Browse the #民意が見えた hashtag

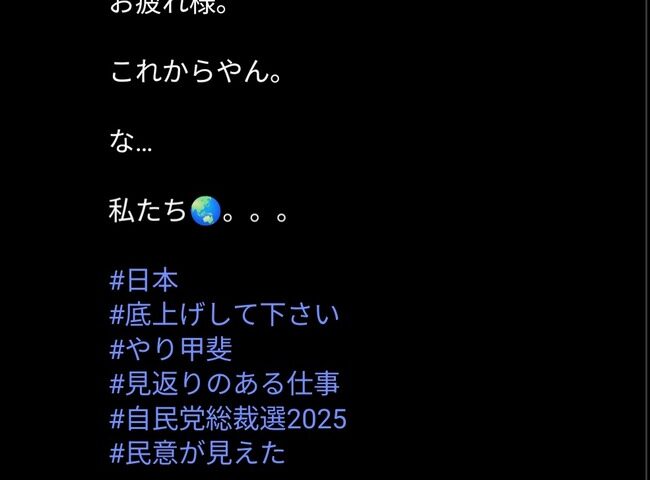point(198,452)
